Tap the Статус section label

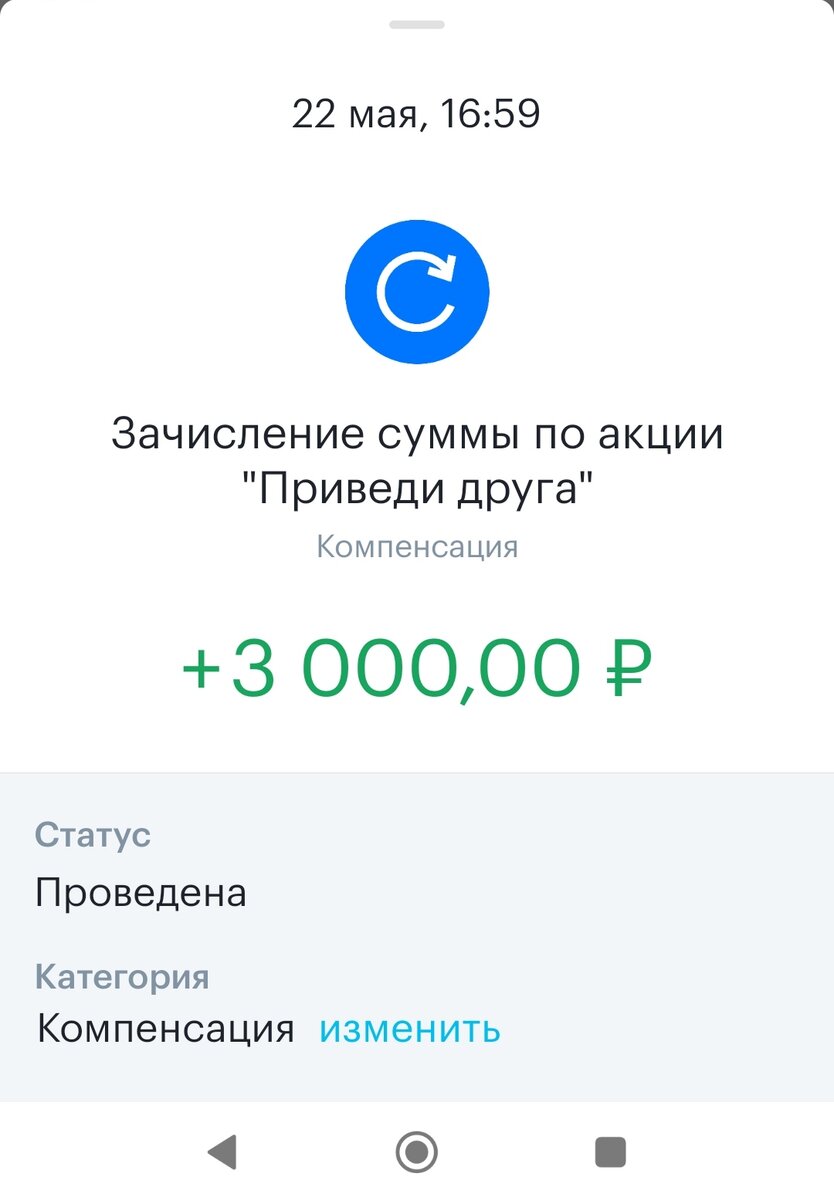point(93,834)
